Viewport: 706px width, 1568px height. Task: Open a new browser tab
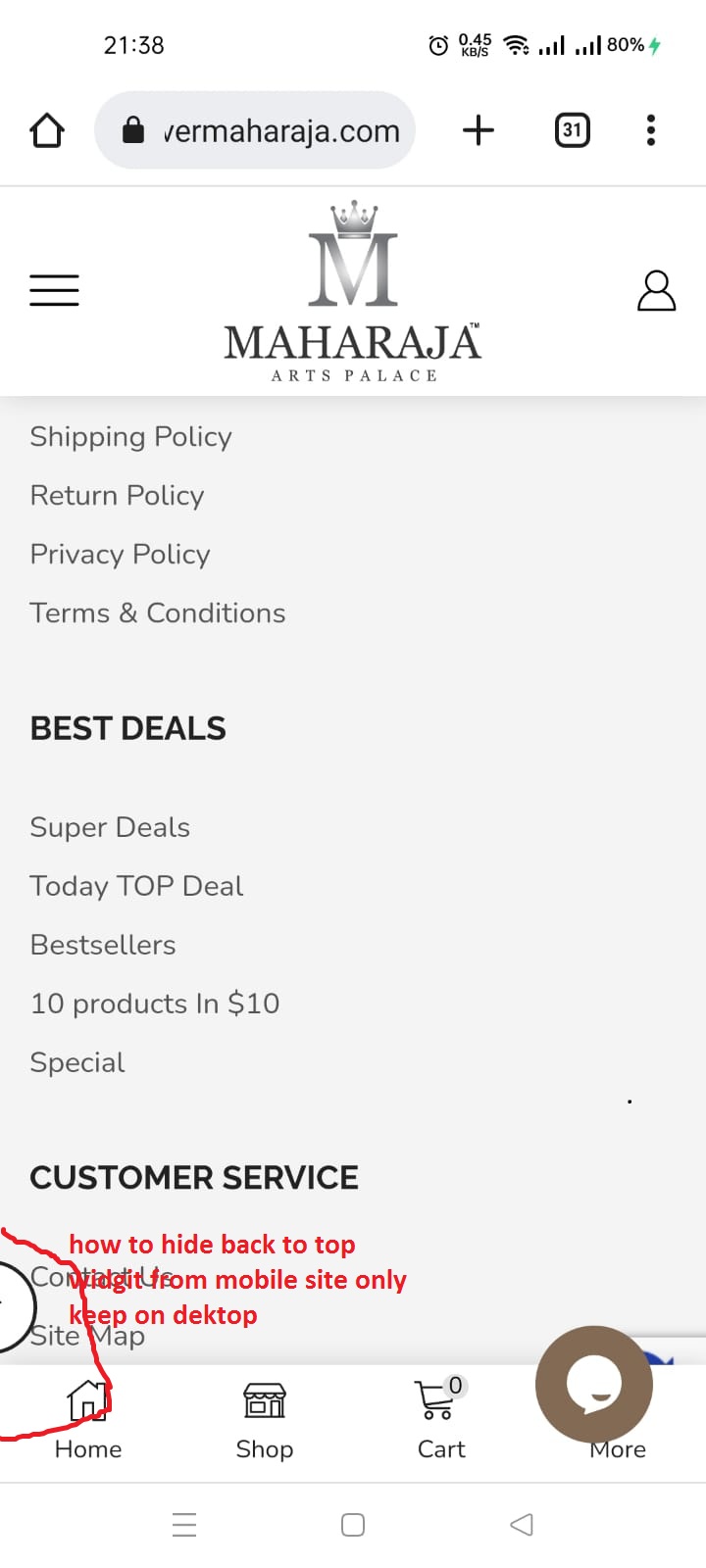(x=479, y=130)
